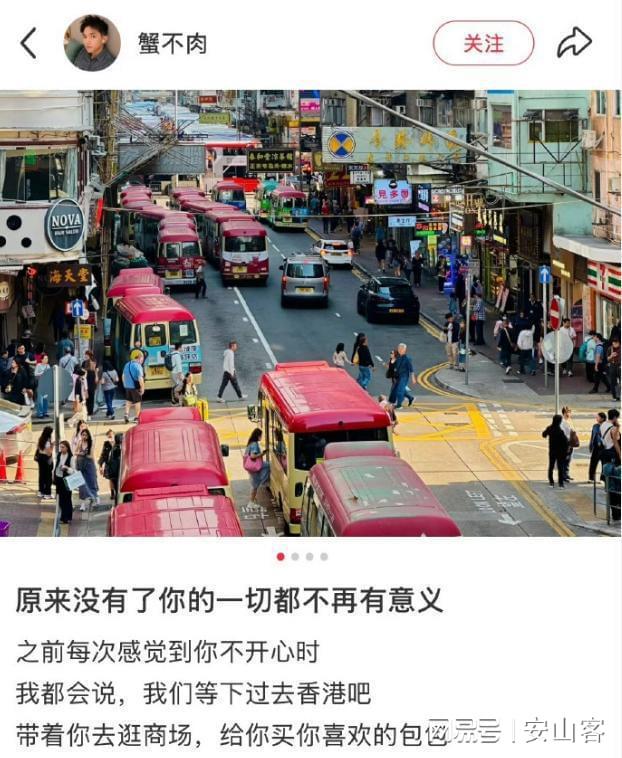Share this post via the arrow icon

click(x=574, y=43)
